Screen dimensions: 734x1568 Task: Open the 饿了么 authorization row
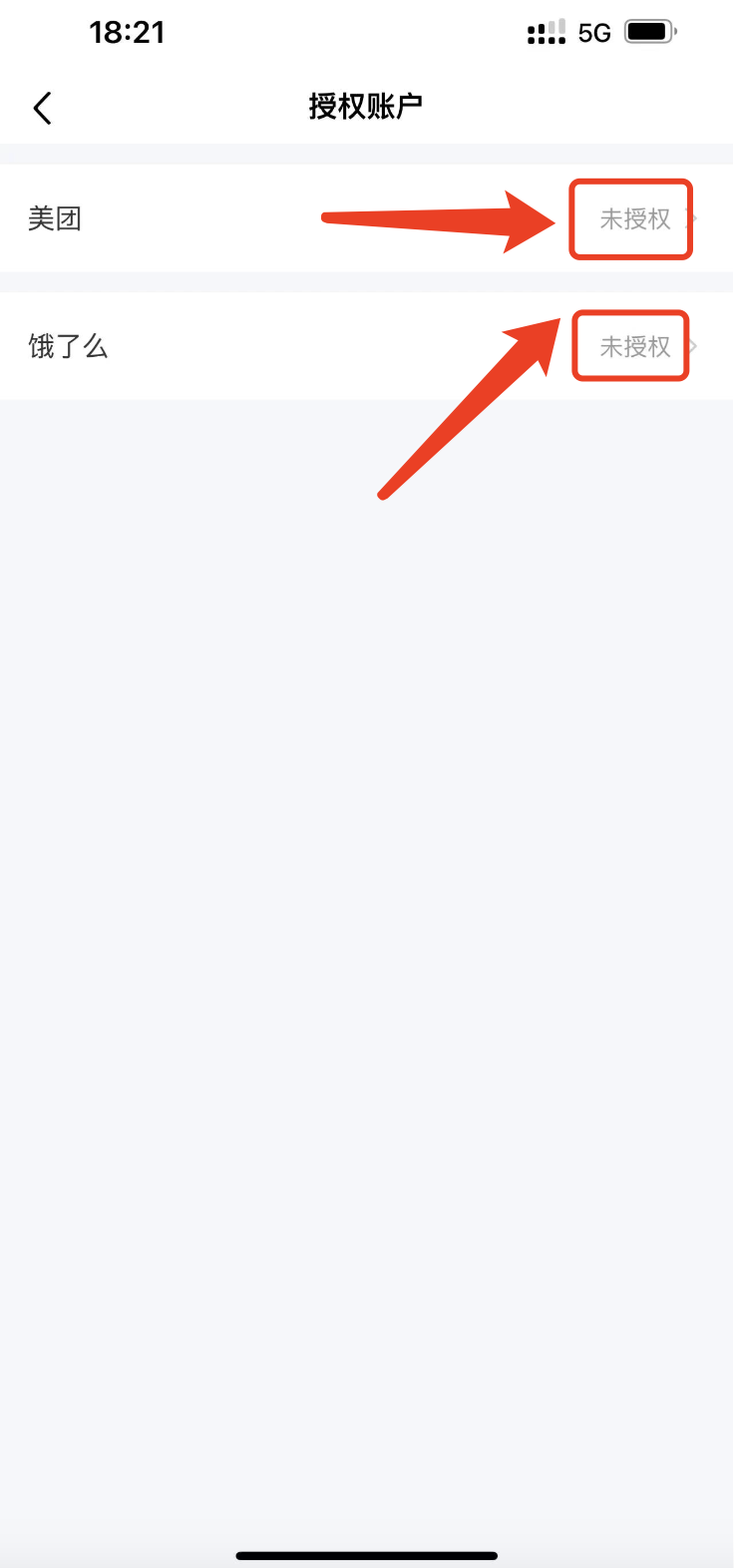(367, 346)
